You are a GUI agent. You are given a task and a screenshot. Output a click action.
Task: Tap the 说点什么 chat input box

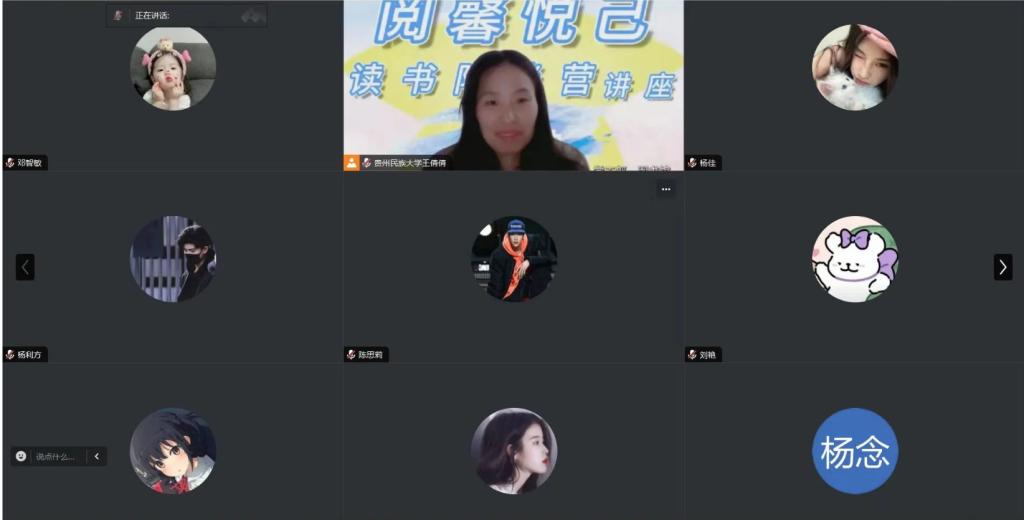click(56, 457)
